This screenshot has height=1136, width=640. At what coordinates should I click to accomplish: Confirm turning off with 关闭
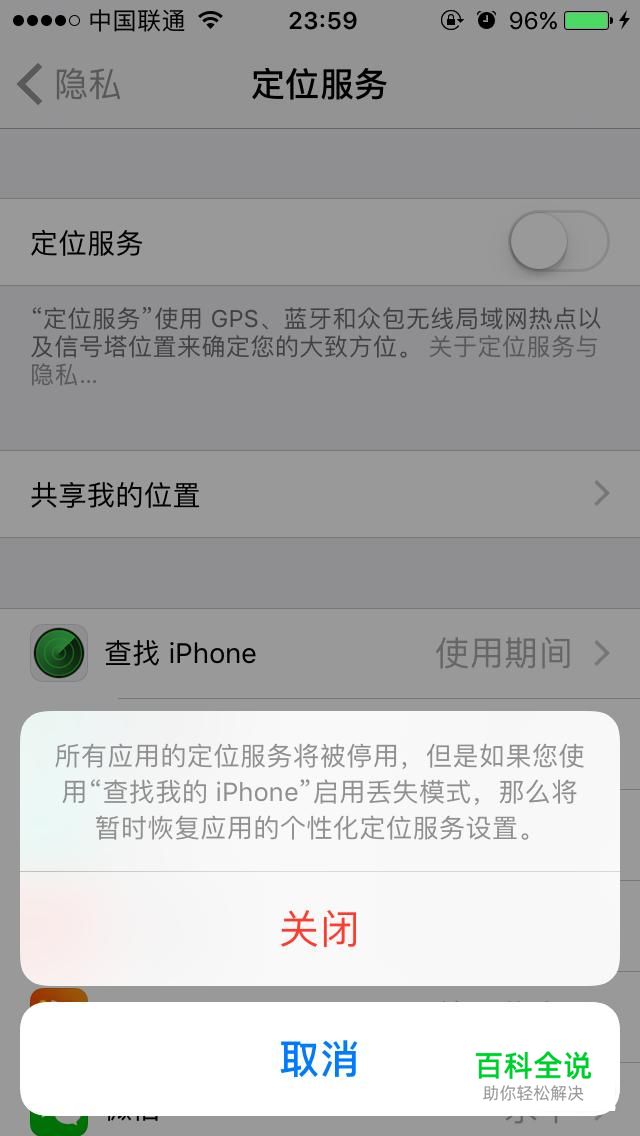(319, 929)
